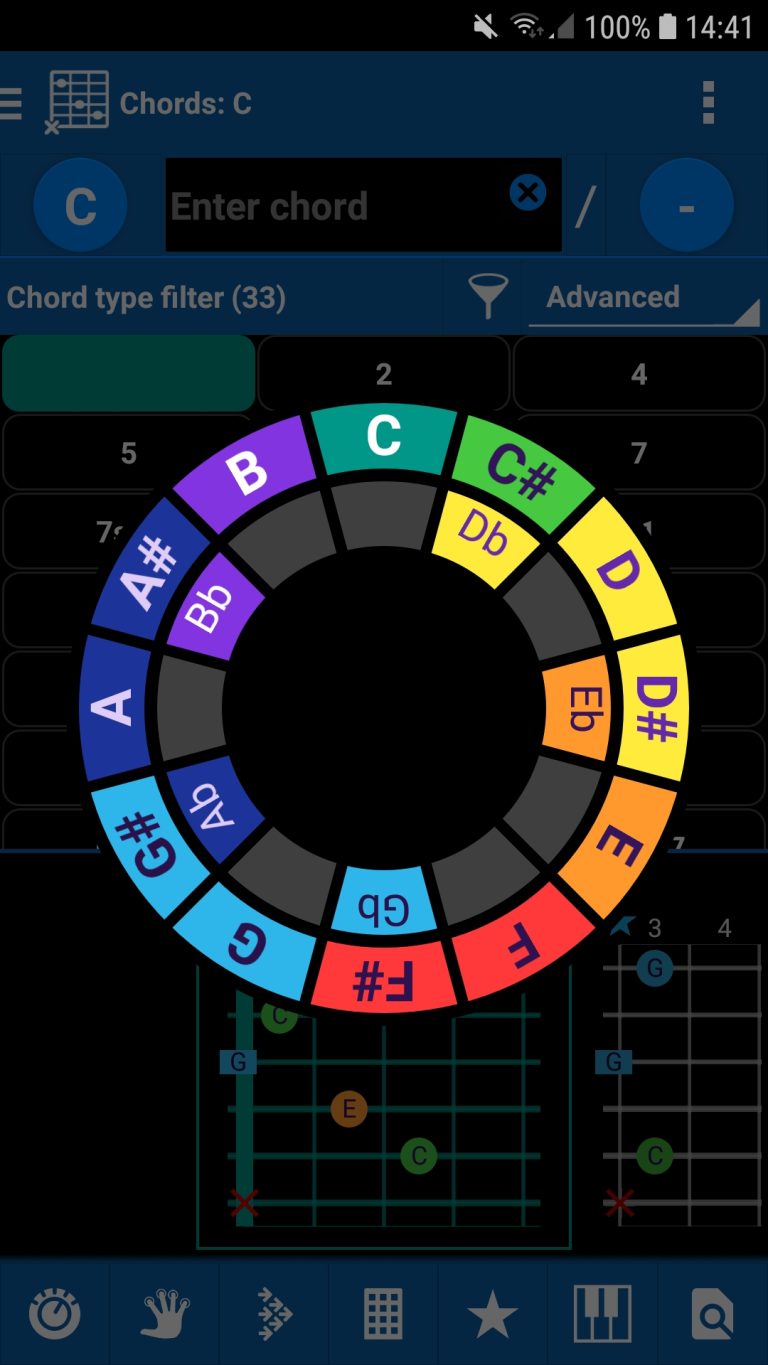Switch to the piano keyboard view

(x=601, y=1312)
